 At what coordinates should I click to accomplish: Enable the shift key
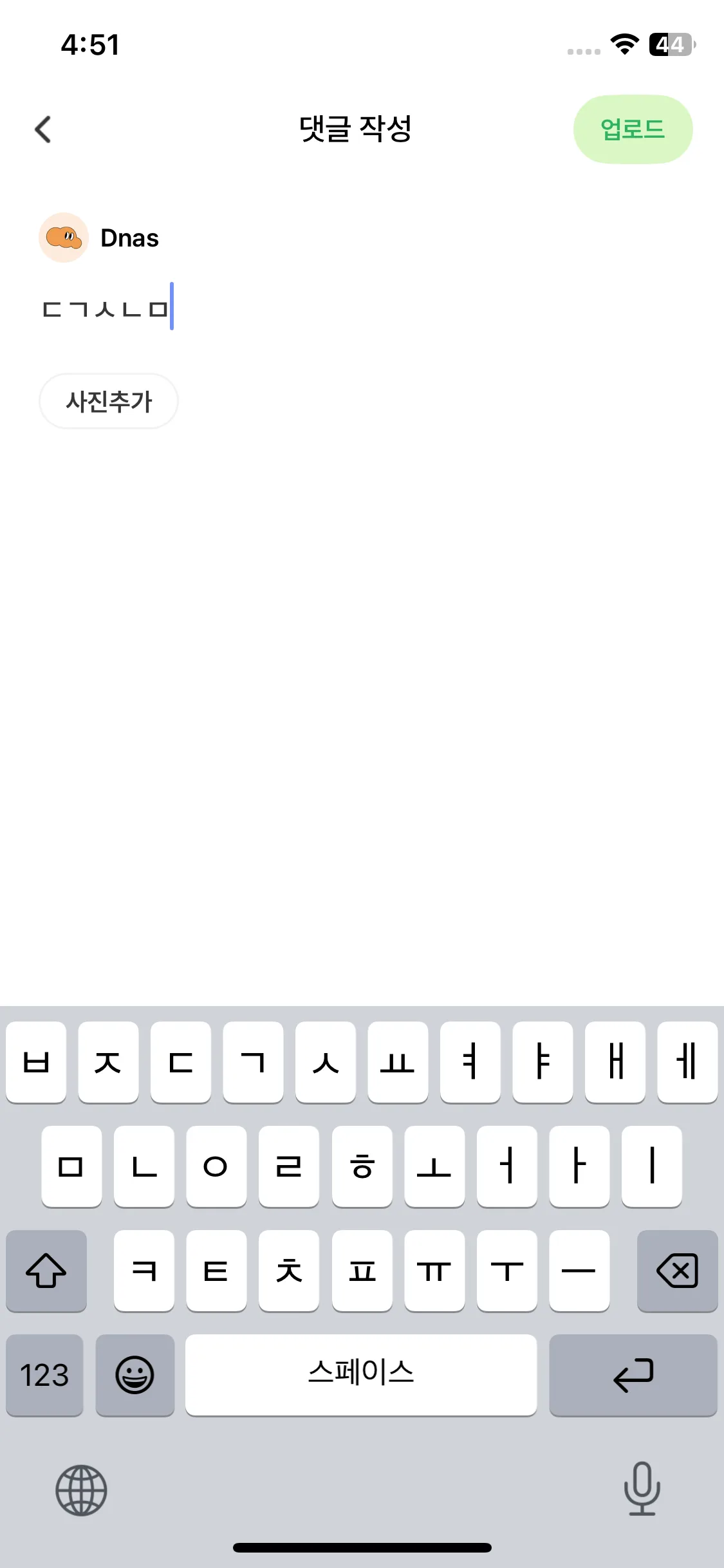pyautogui.click(x=46, y=1271)
